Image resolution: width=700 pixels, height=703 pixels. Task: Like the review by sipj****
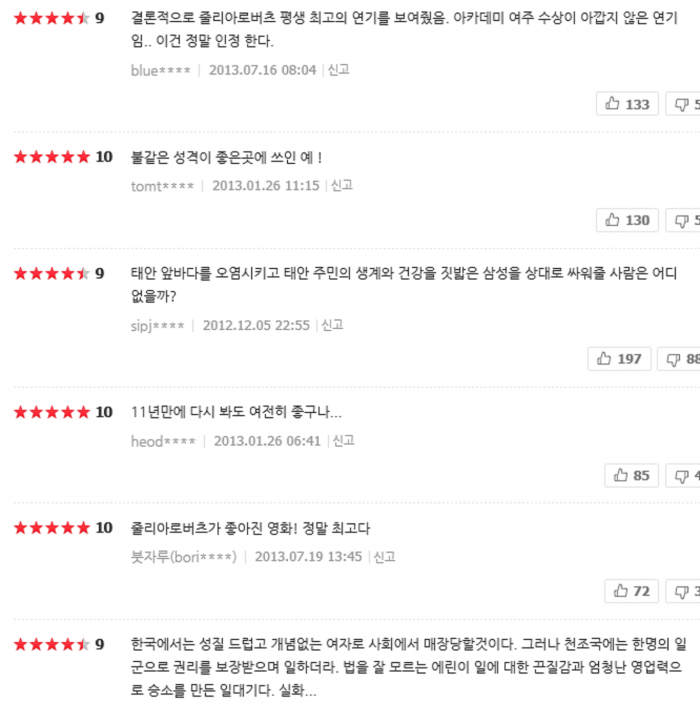(x=619, y=358)
